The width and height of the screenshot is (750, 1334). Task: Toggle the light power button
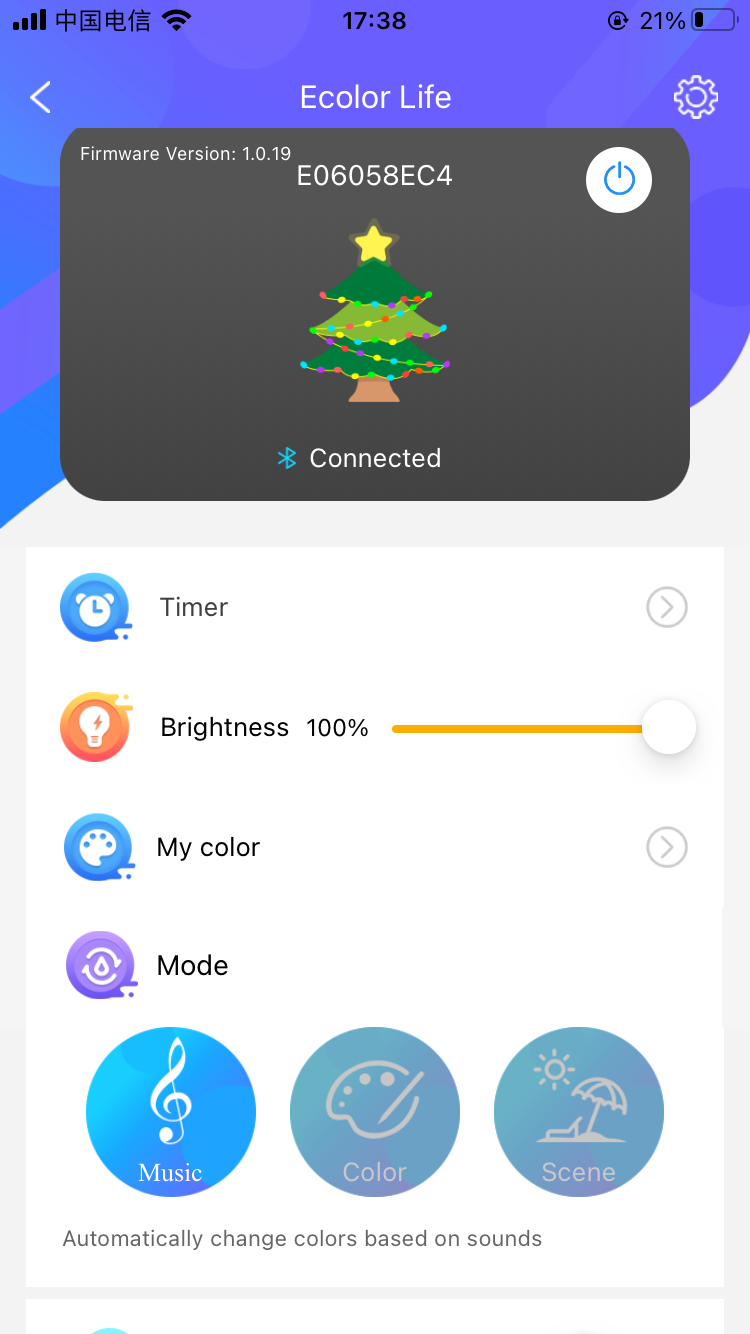coord(619,180)
